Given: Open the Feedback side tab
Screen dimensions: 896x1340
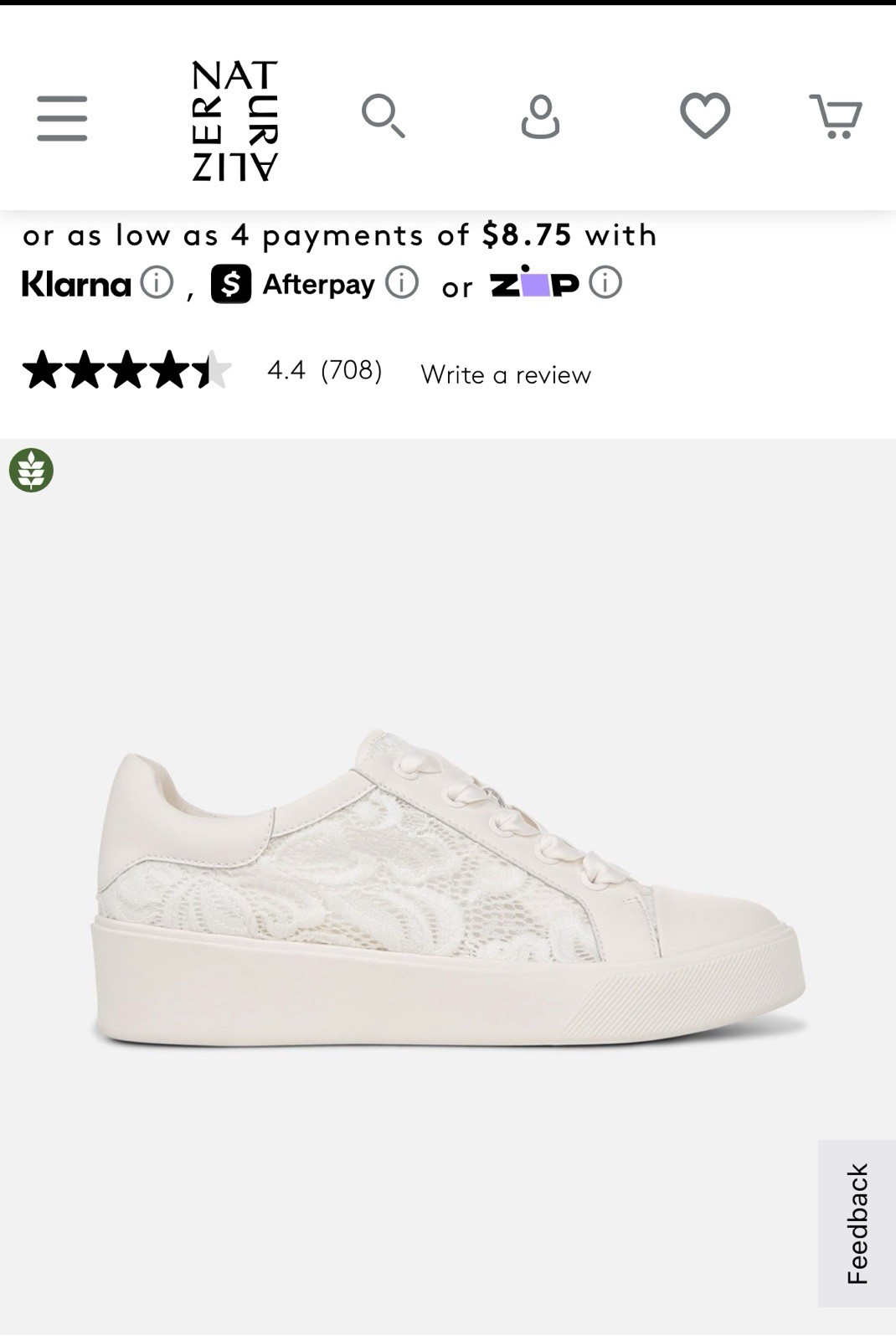Looking at the screenshot, I should [x=857, y=1223].
